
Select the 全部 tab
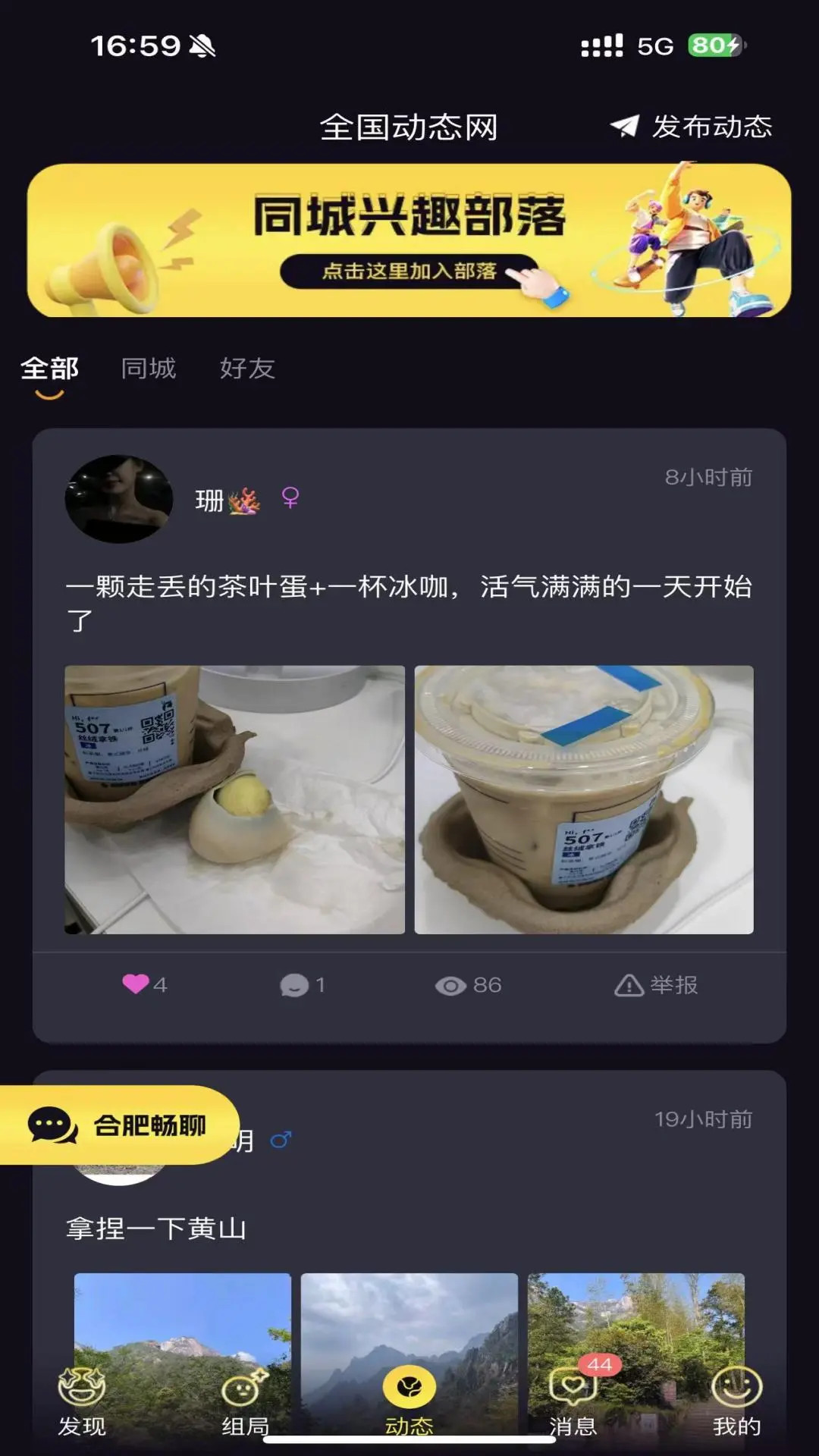point(50,368)
